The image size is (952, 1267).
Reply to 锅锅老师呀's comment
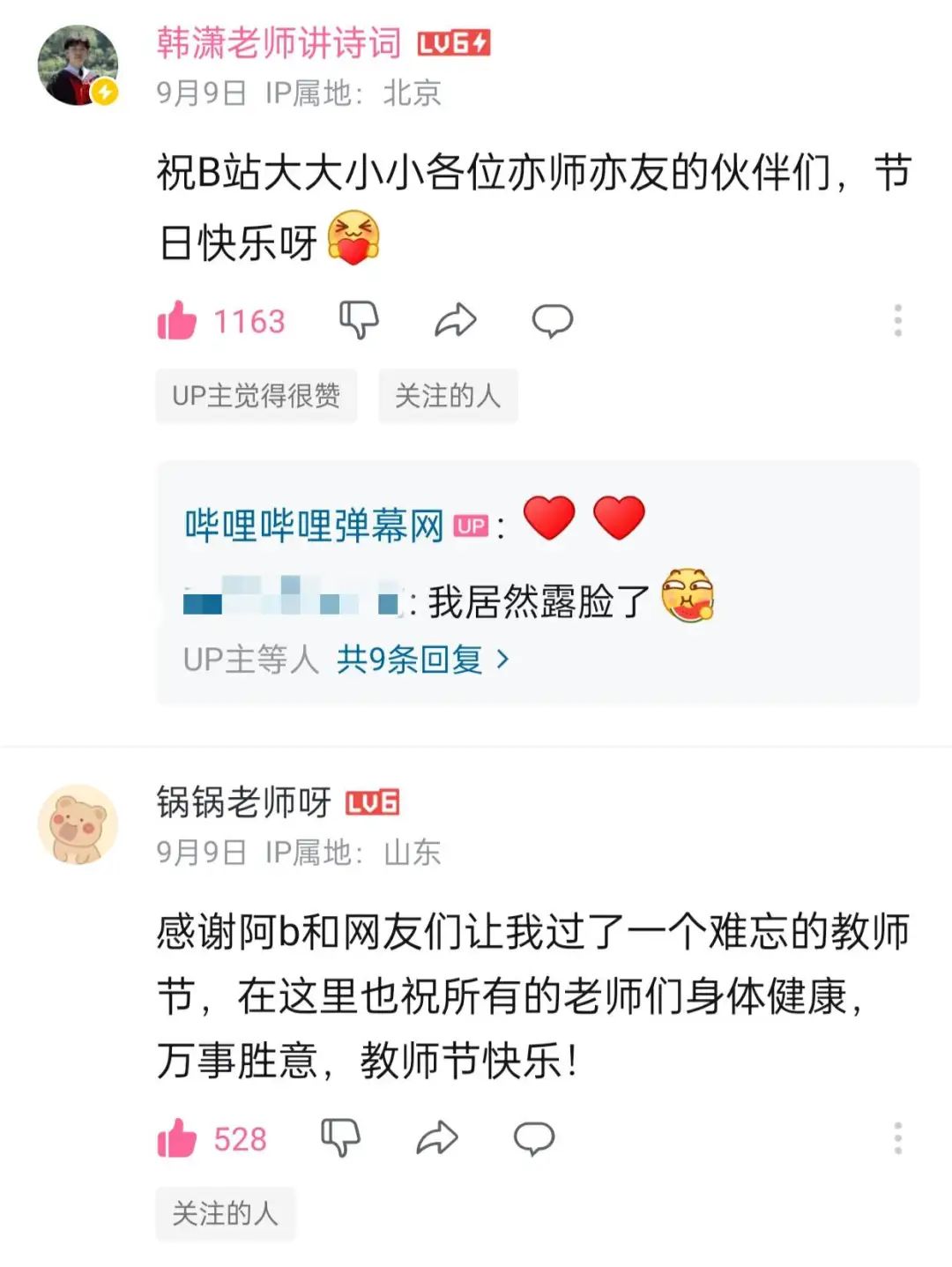[x=534, y=1138]
